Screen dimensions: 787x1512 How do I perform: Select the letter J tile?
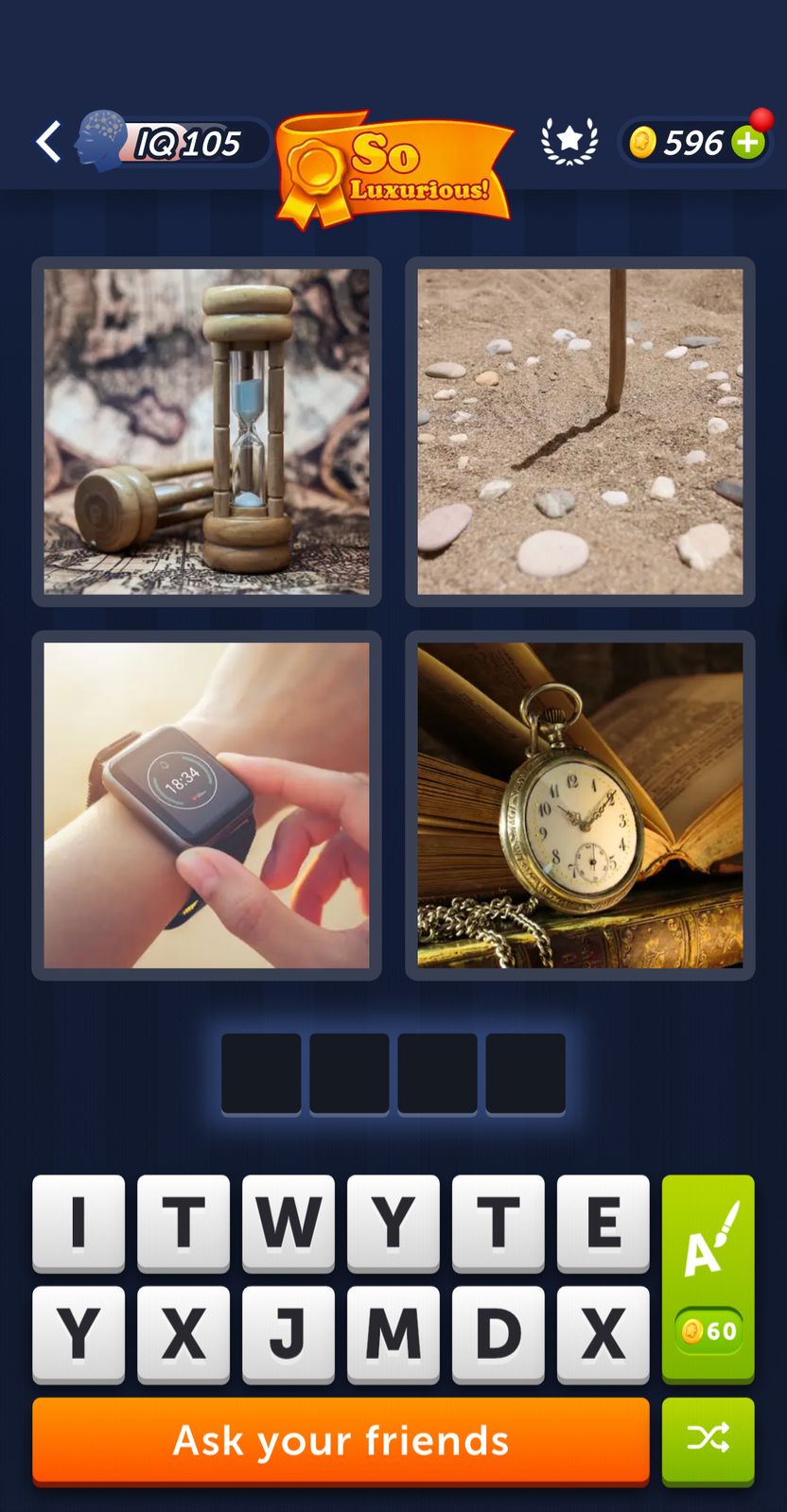point(289,1332)
